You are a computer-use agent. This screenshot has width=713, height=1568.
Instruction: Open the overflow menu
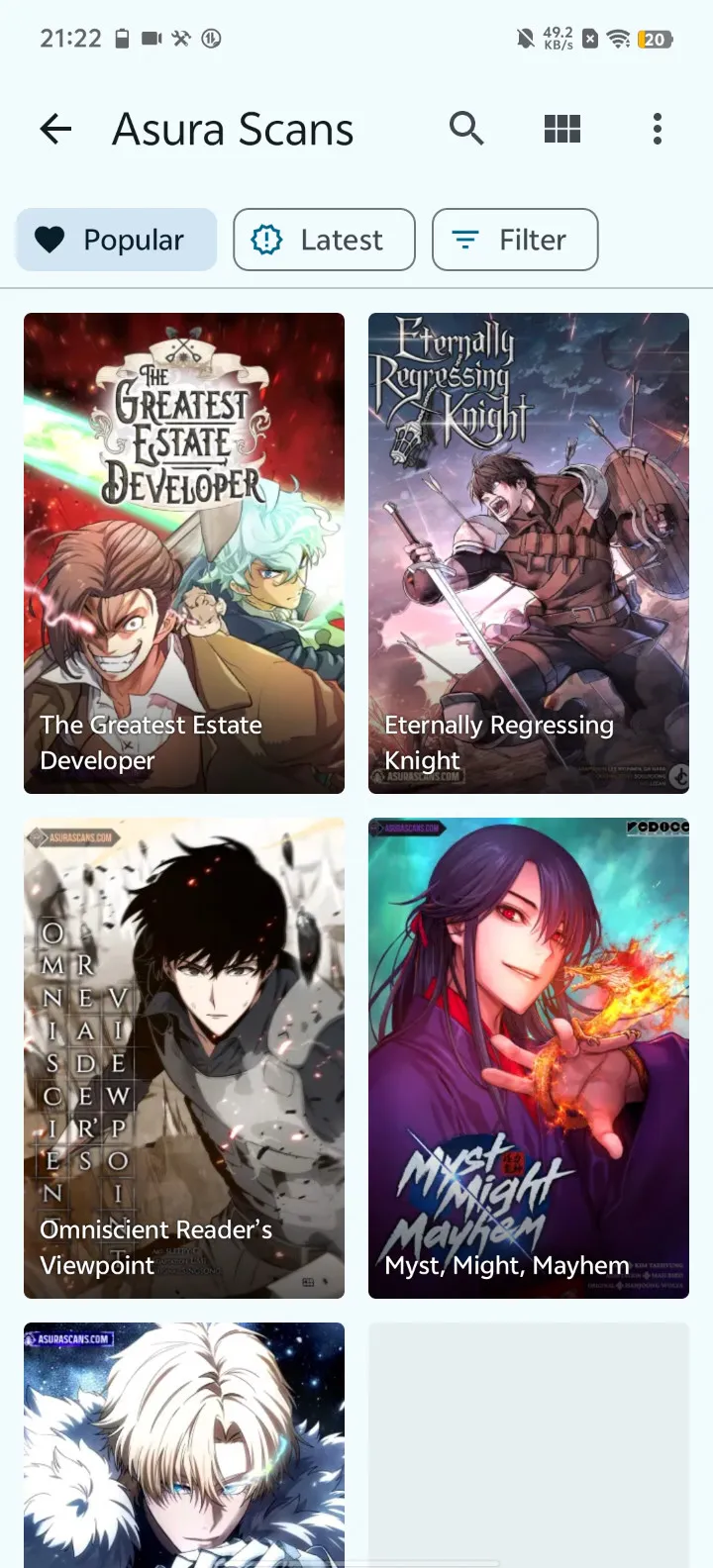657,129
